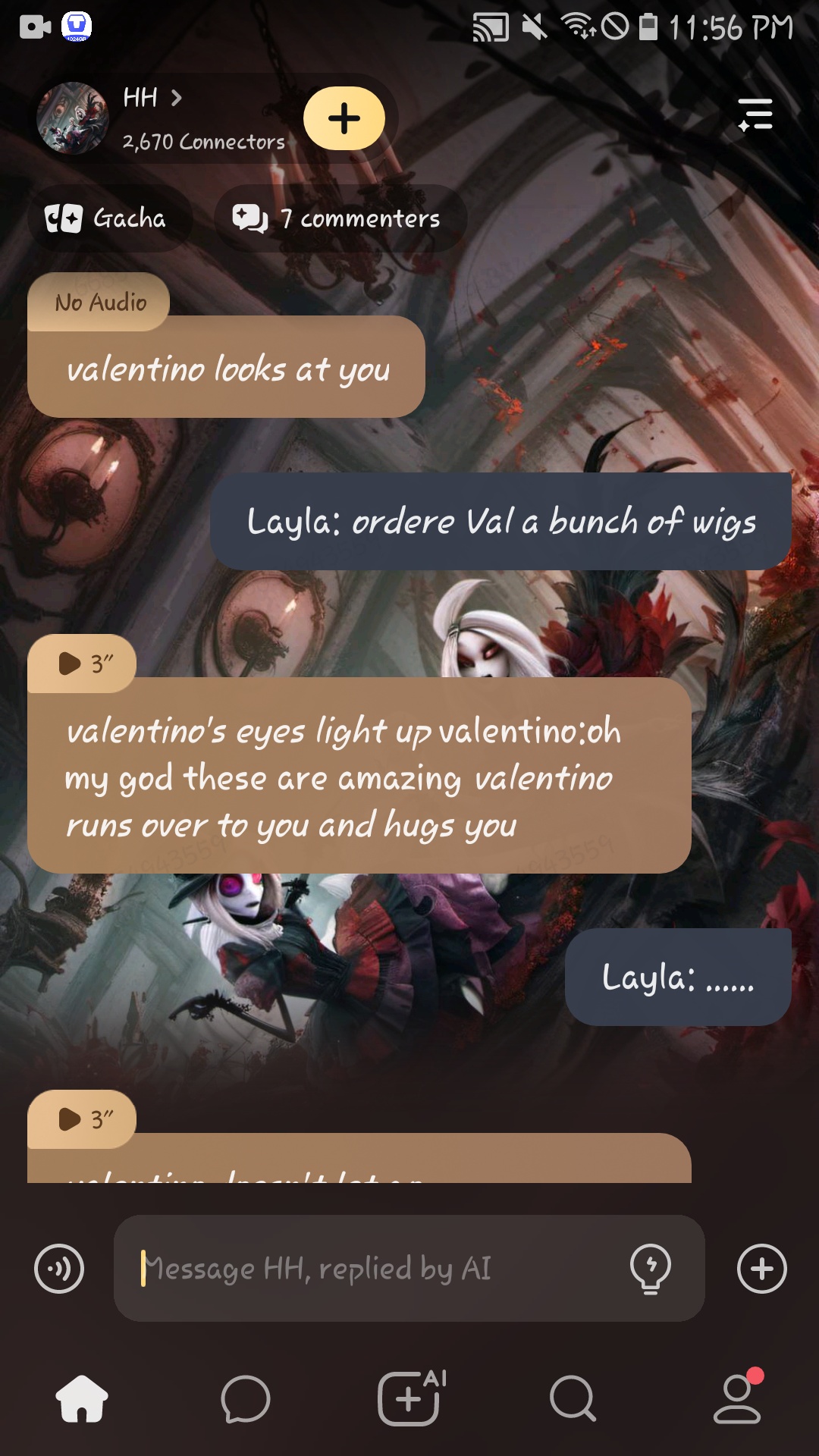Play the partially visible bottom voice message

[81, 1119]
